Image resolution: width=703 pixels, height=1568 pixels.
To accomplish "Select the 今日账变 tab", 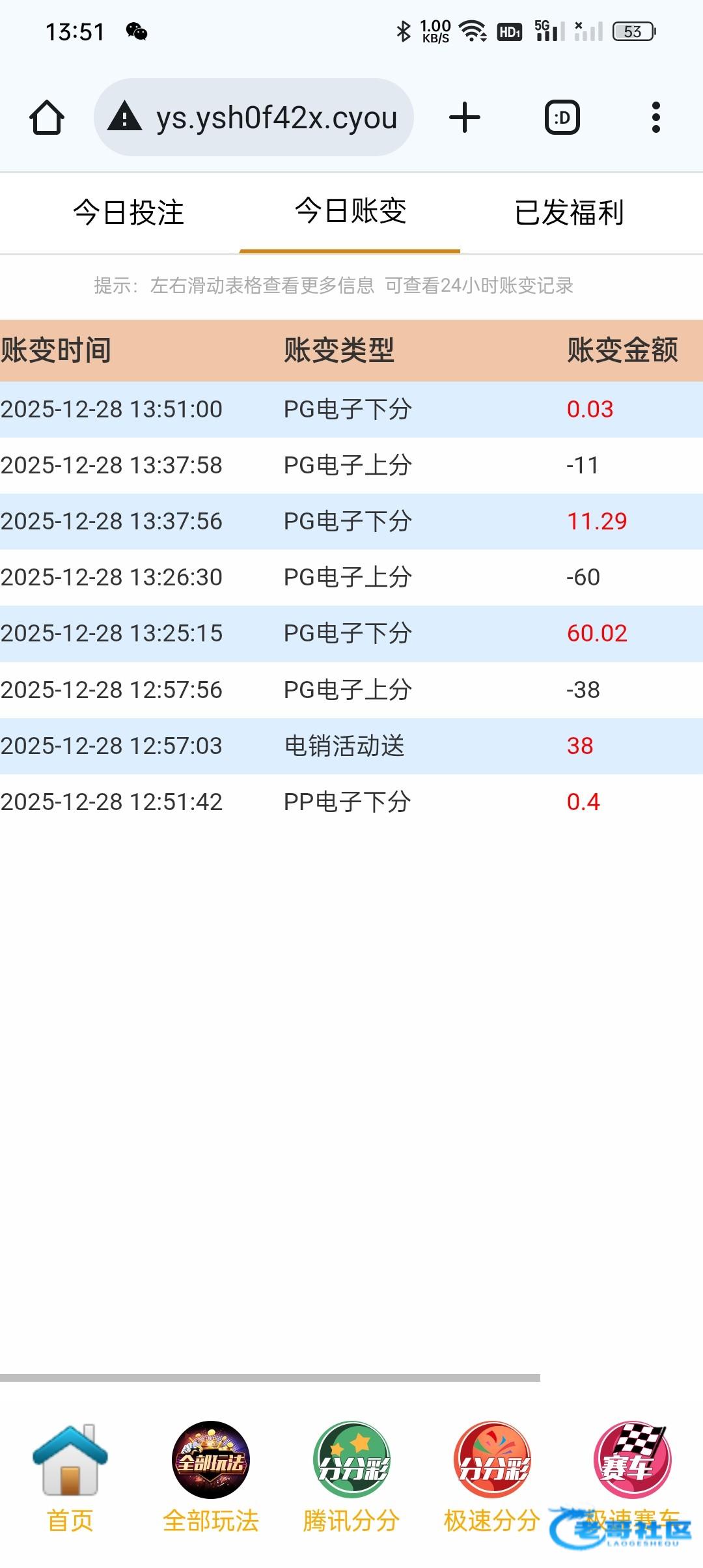I will coord(350,213).
